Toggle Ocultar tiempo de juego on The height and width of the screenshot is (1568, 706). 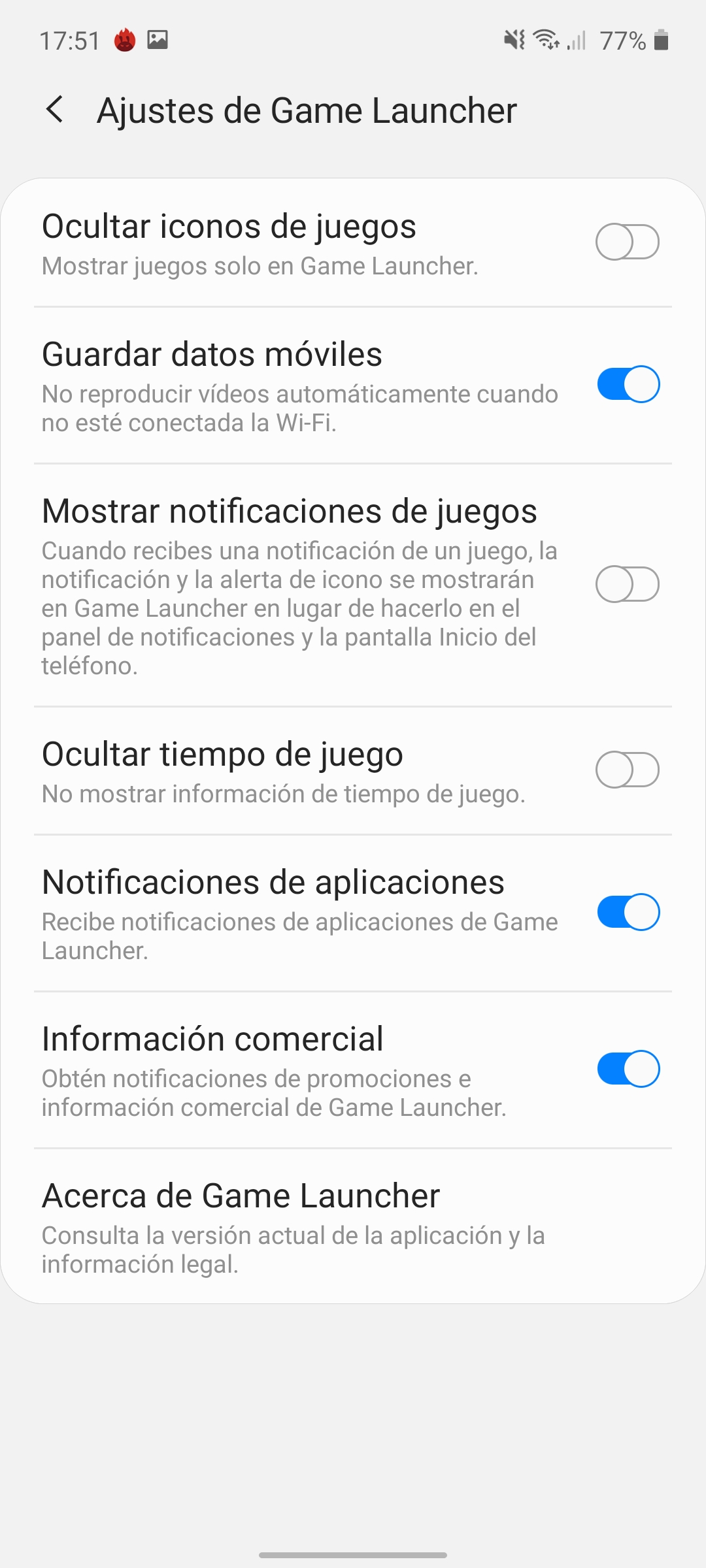[x=628, y=770]
